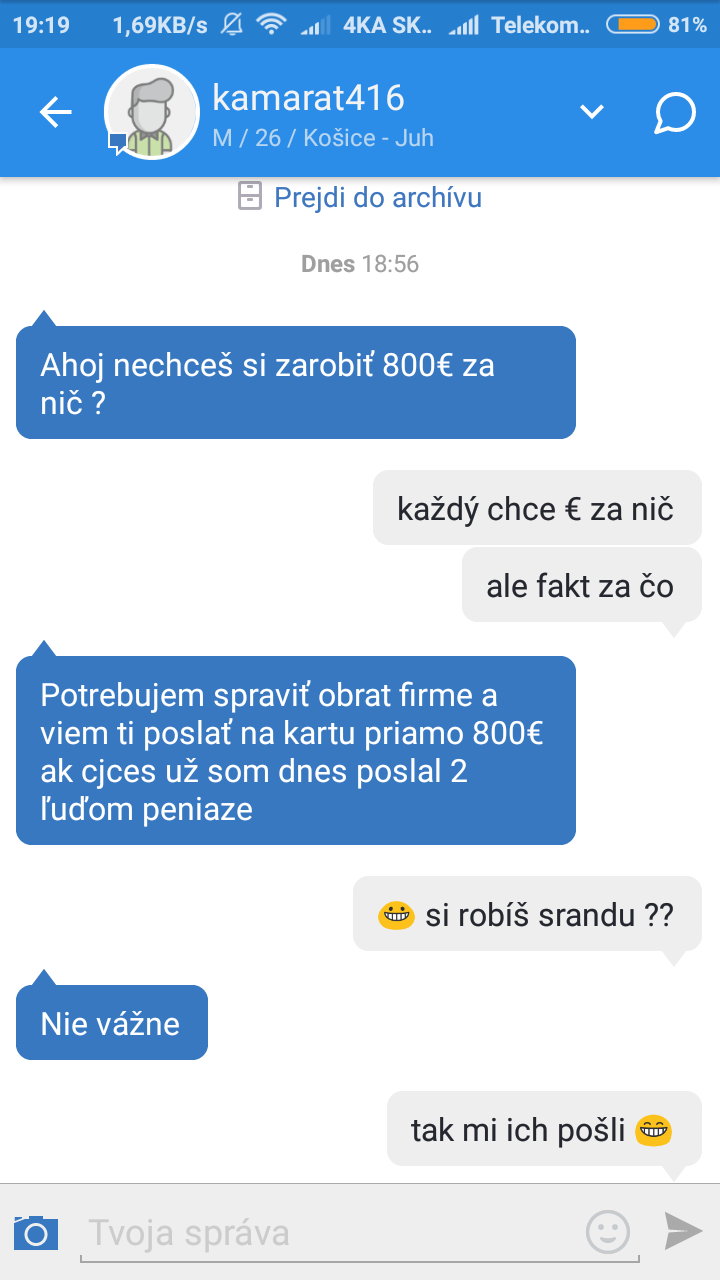Attach a photo with the camera icon
This screenshot has width=720, height=1280.
click(x=36, y=1232)
